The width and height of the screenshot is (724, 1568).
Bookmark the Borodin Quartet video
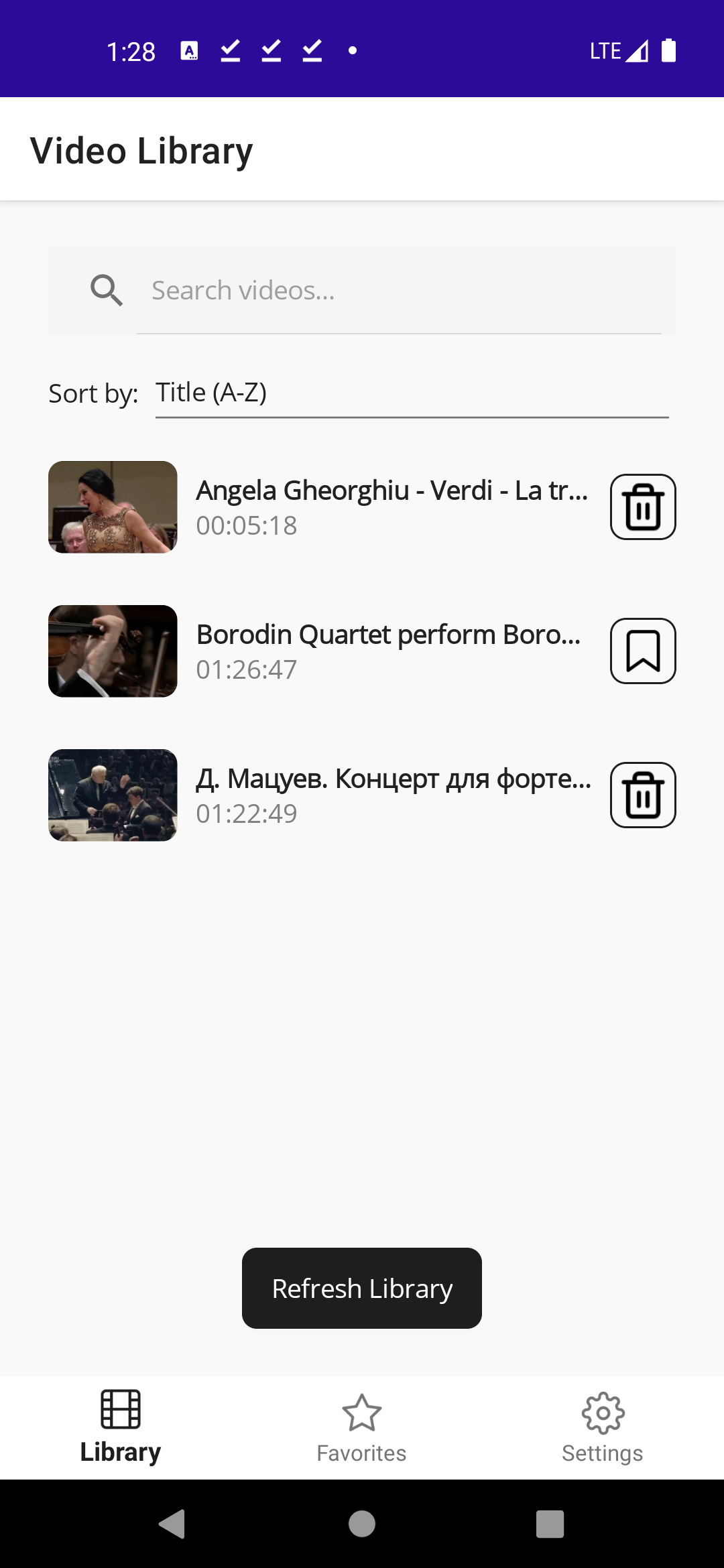[642, 651]
